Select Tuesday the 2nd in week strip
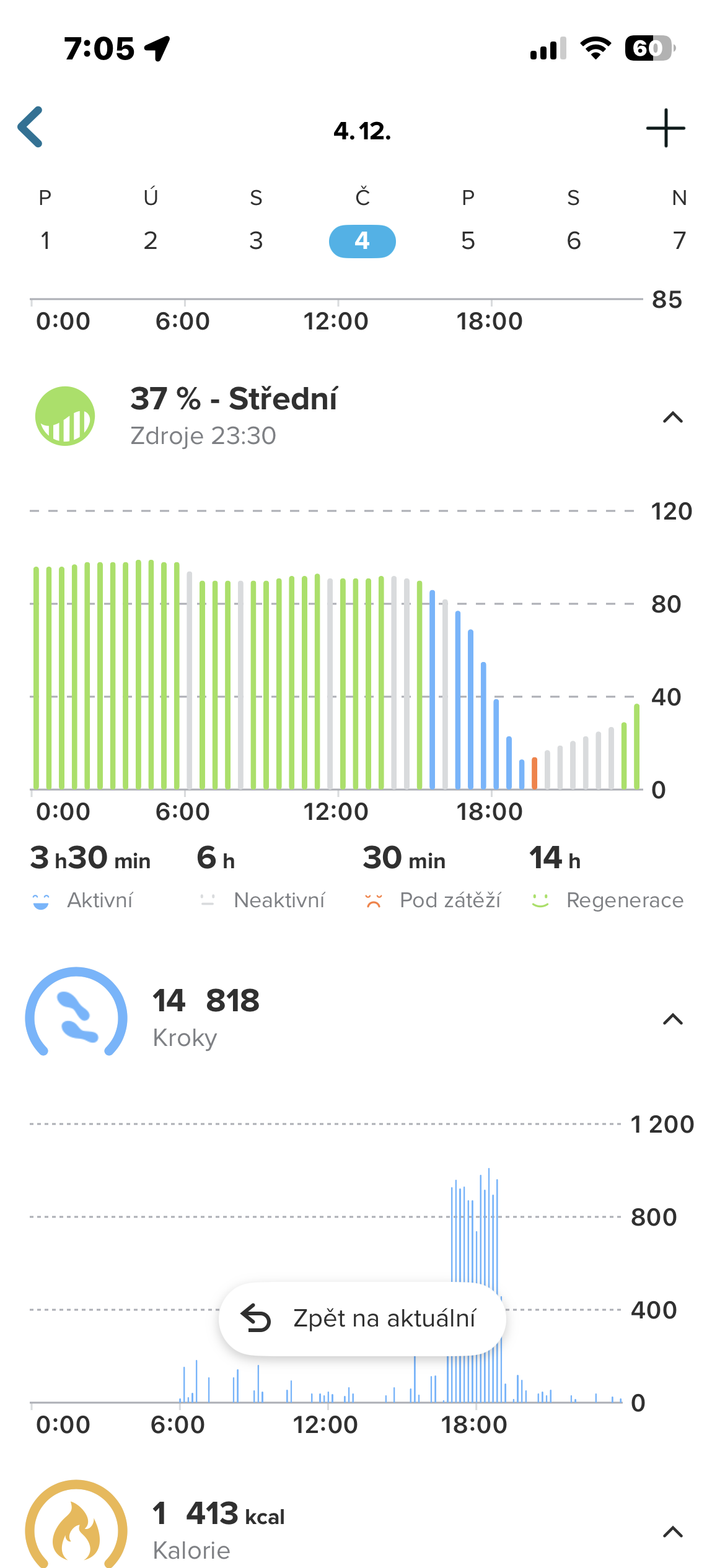Screen dimensions: 725x1568 [x=151, y=240]
